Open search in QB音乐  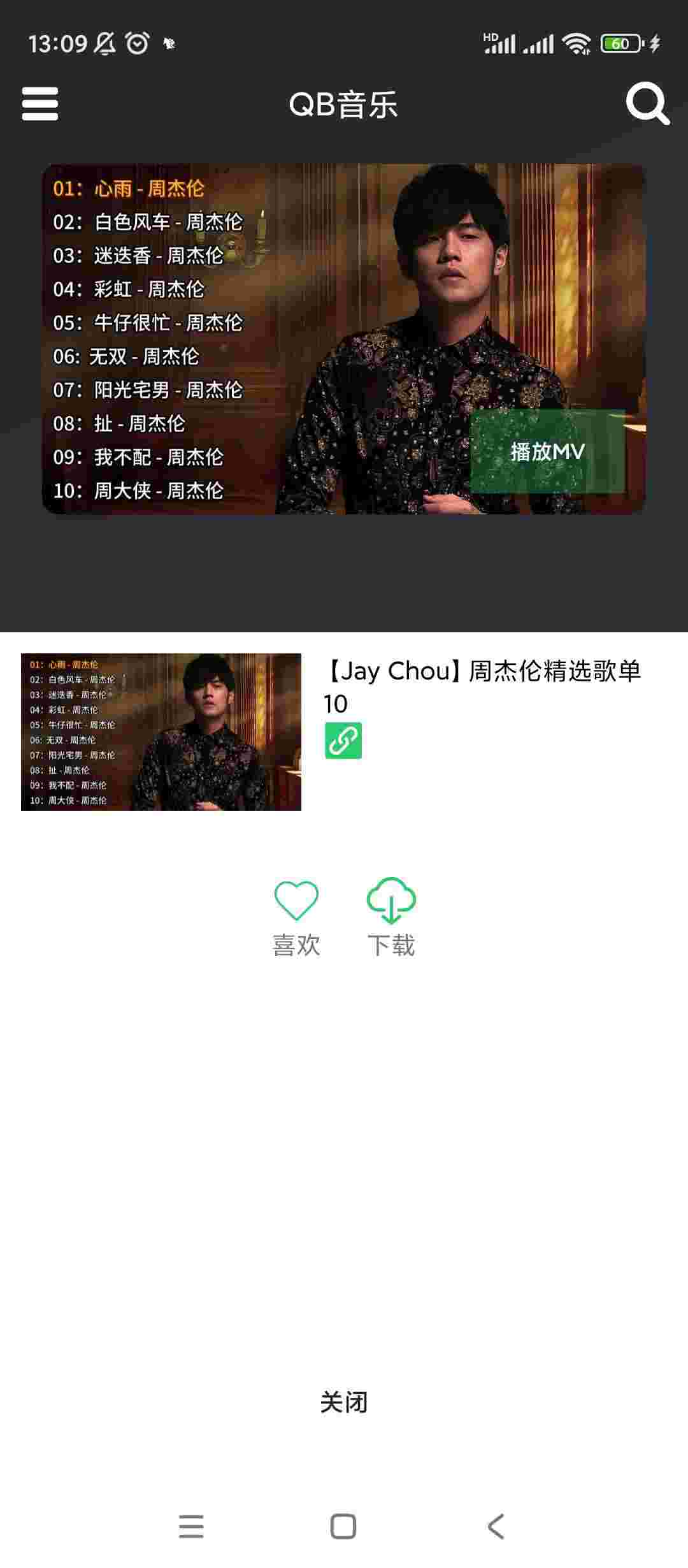click(x=647, y=103)
